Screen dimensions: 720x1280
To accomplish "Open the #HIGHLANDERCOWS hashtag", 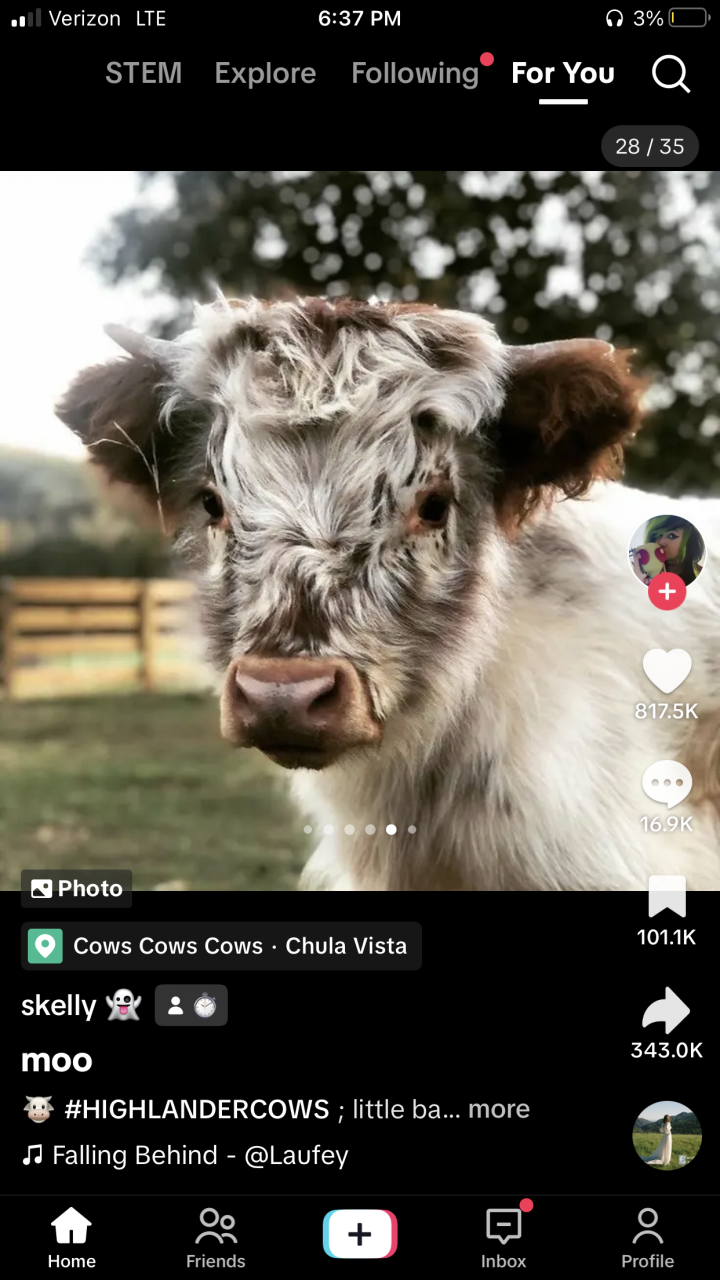I will coord(196,1109).
